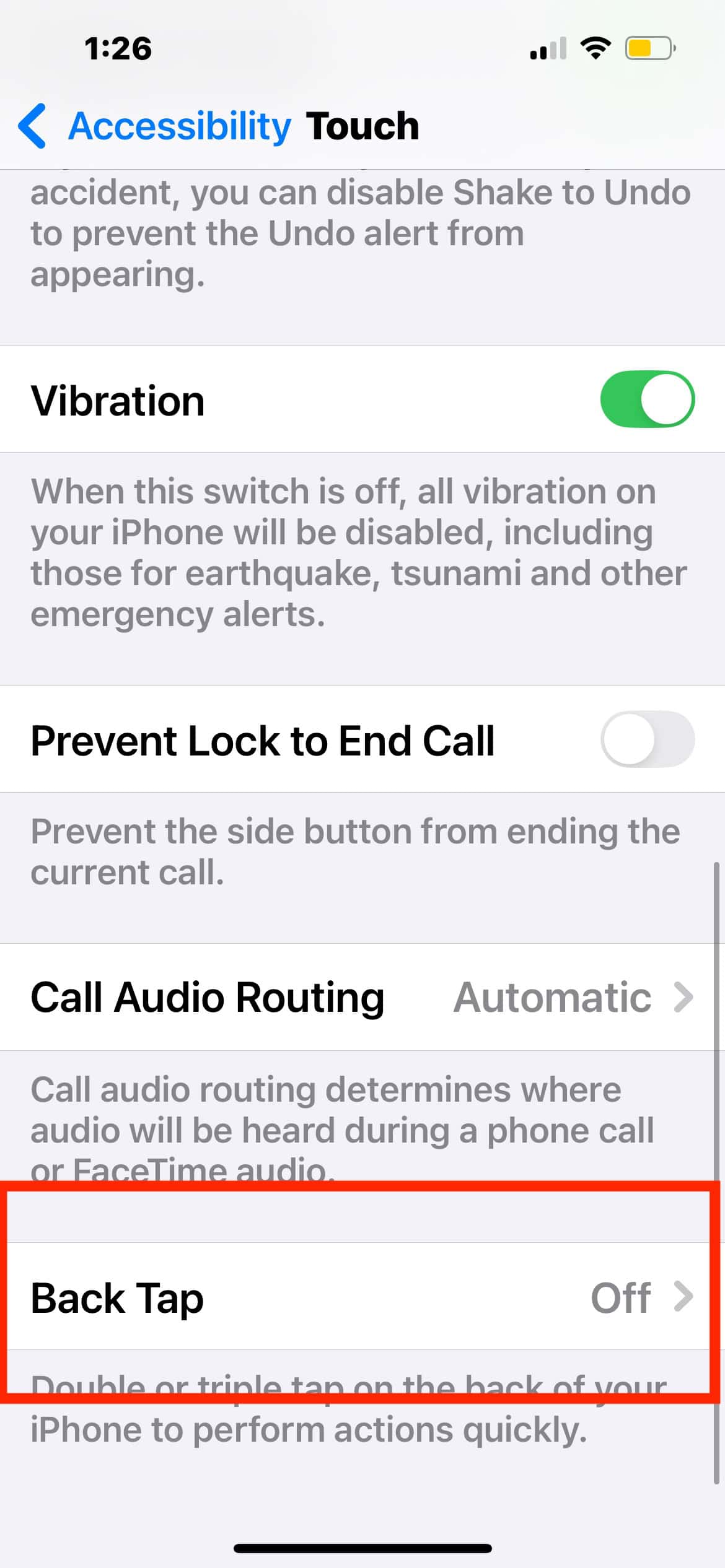Enable Prevent Lock to End Call
The image size is (725, 1568).
[647, 739]
